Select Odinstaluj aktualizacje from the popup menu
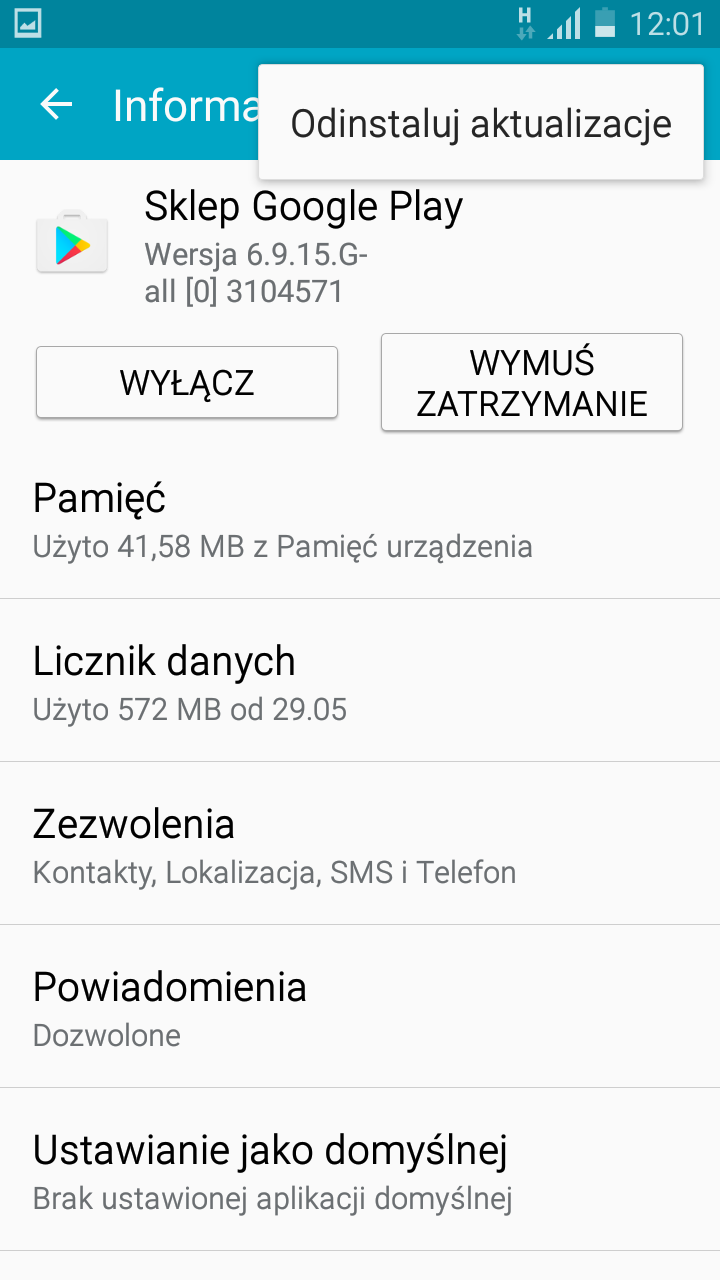This screenshot has width=720, height=1280. coord(480,124)
